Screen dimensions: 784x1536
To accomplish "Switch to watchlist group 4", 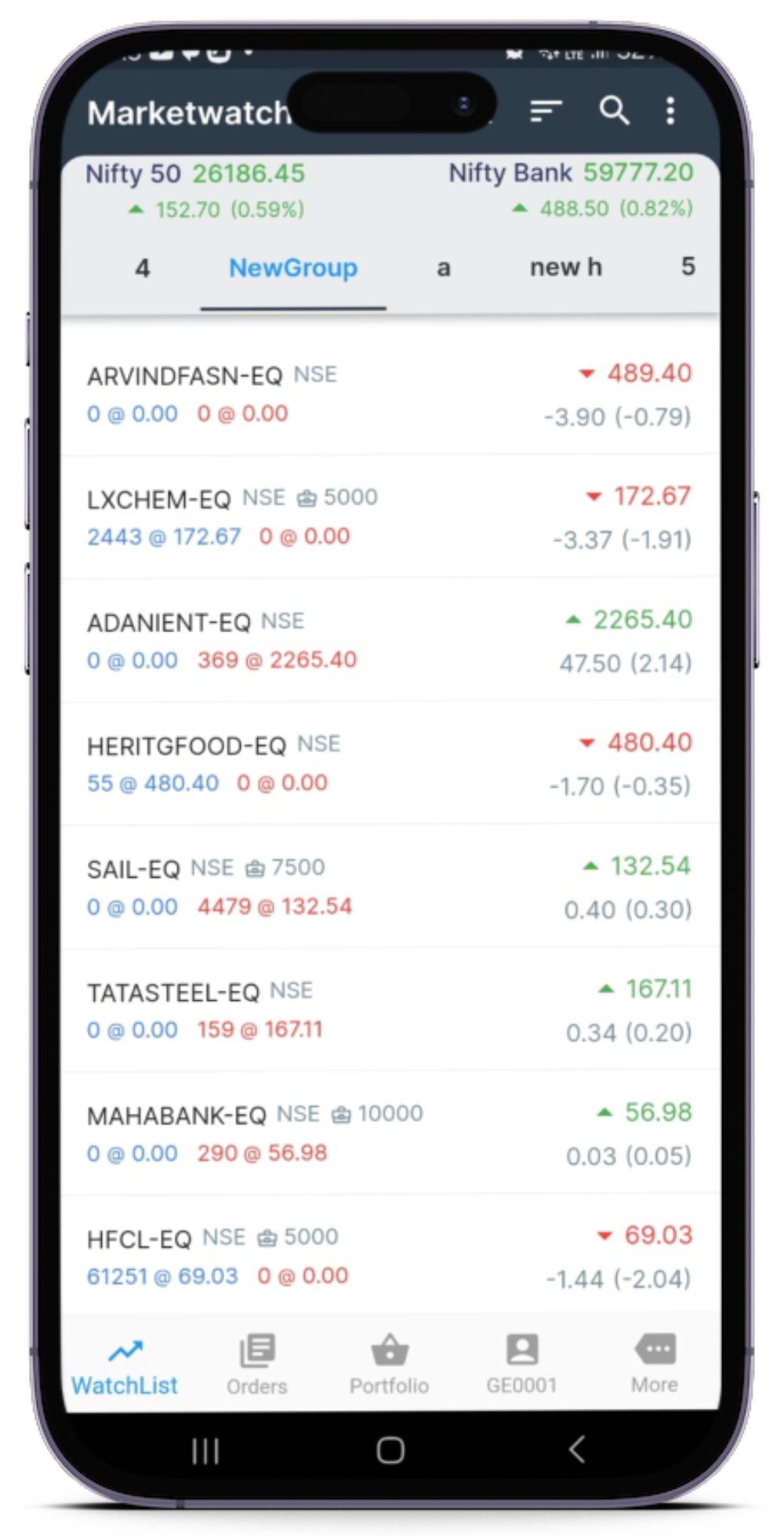I will point(142,268).
